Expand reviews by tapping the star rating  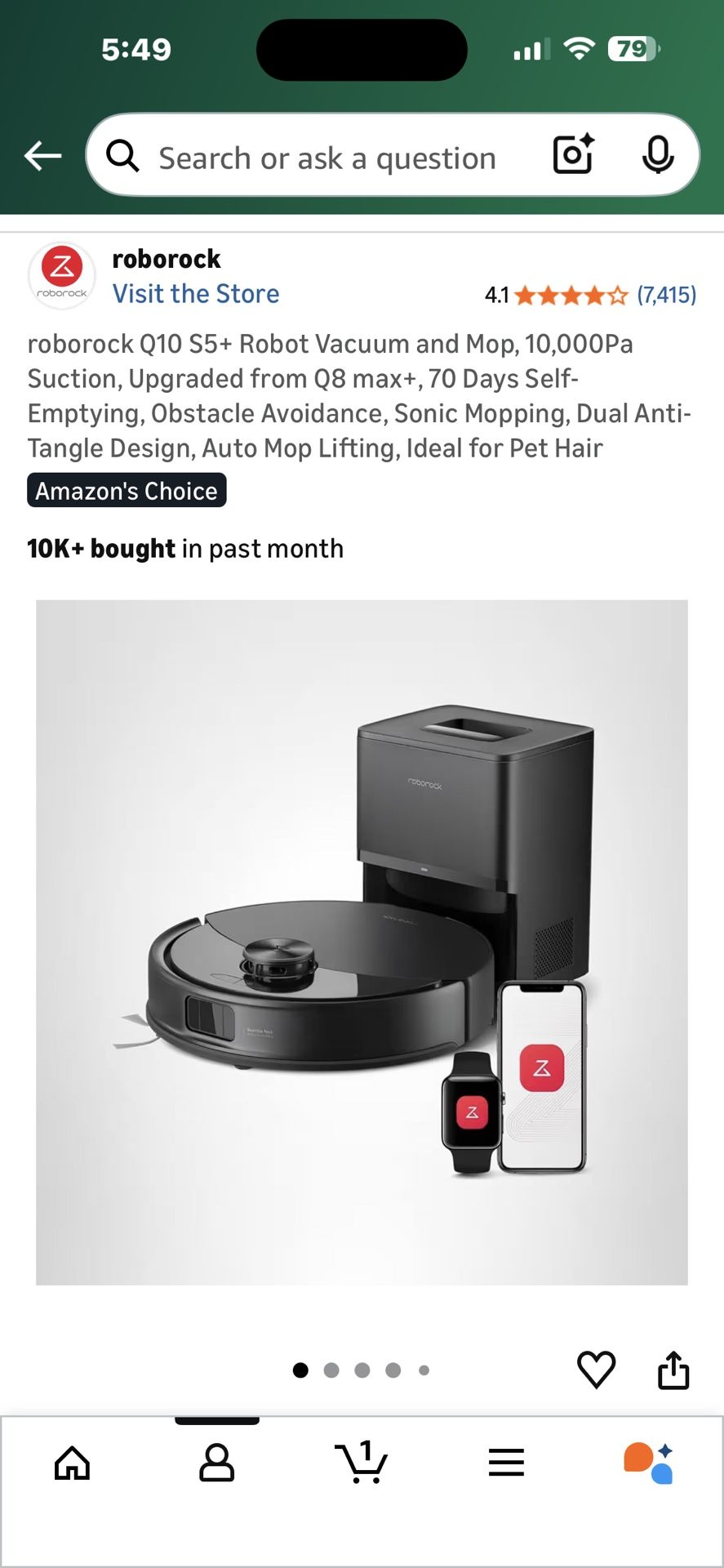pyautogui.click(x=569, y=296)
